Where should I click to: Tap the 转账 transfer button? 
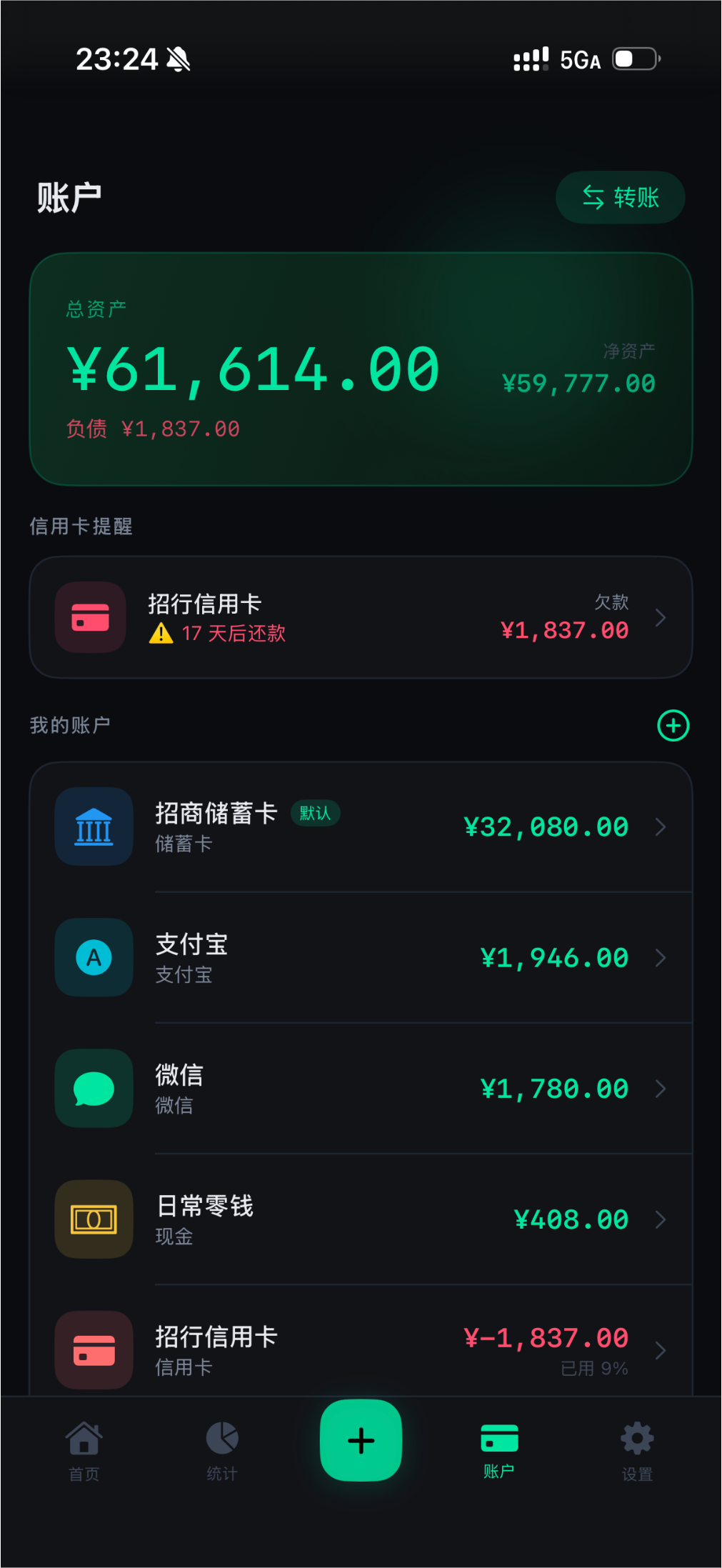point(619,197)
